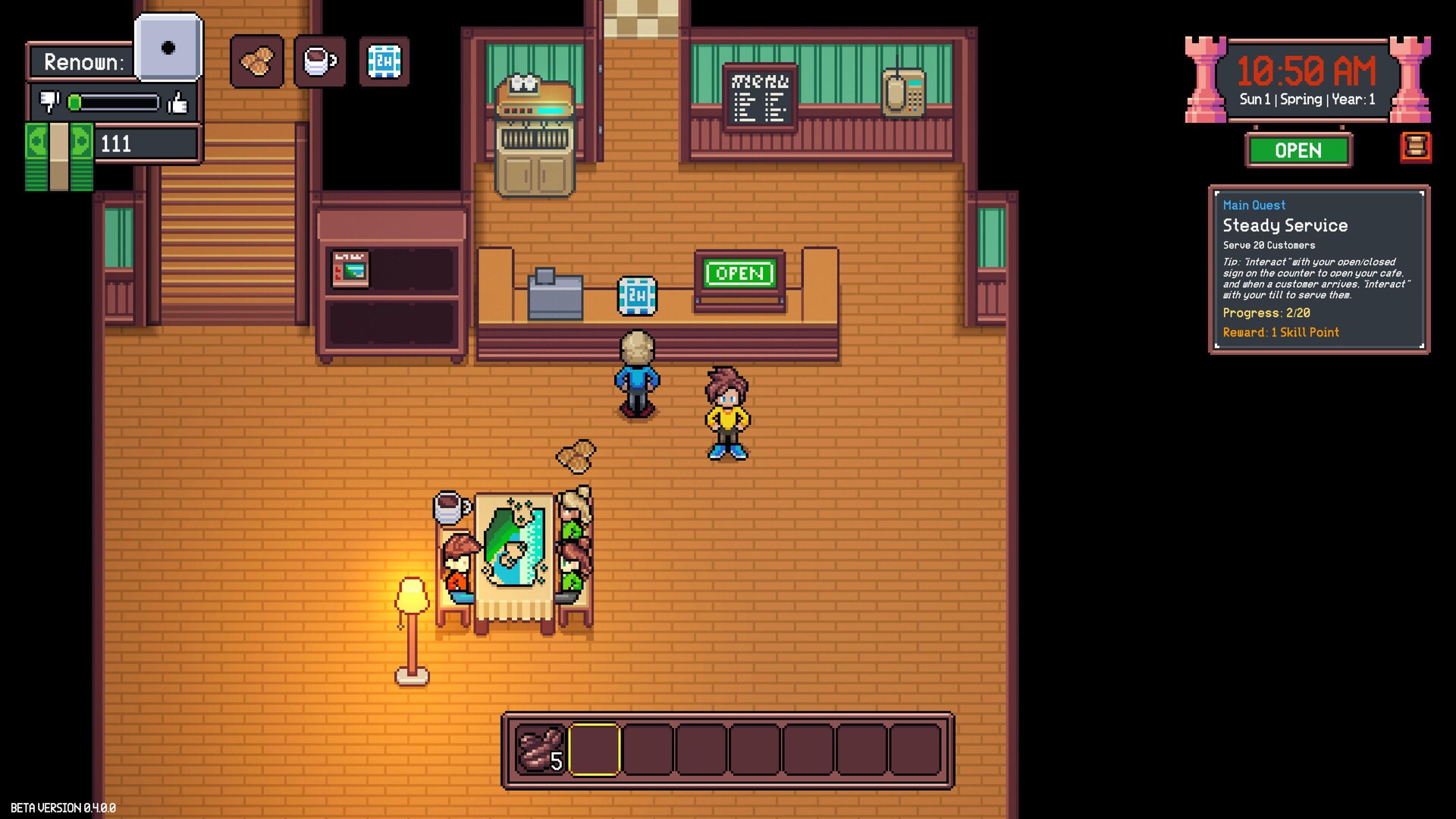Interact with the OPEN sign on counter
1456x819 pixels.
[x=739, y=275]
